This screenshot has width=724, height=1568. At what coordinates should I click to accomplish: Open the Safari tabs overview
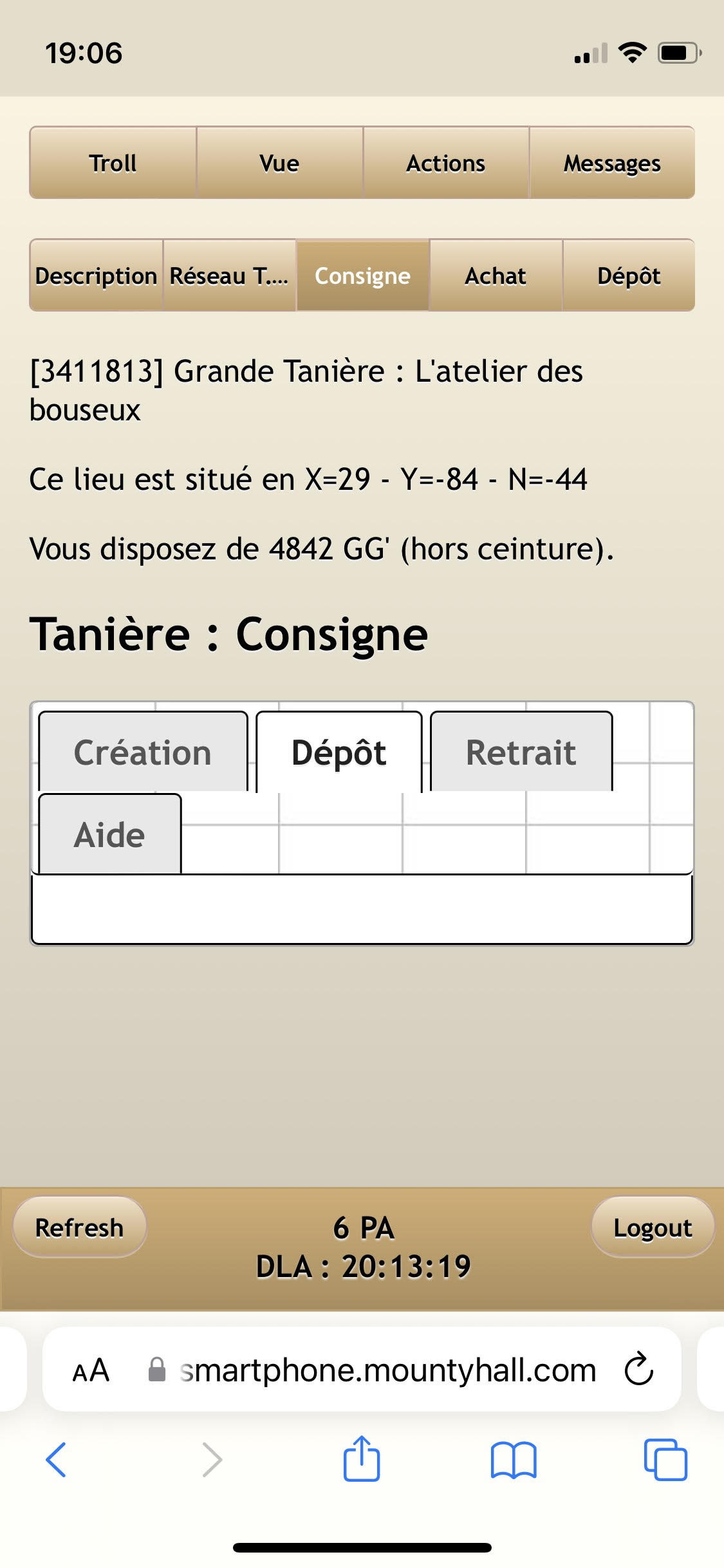point(665,1459)
